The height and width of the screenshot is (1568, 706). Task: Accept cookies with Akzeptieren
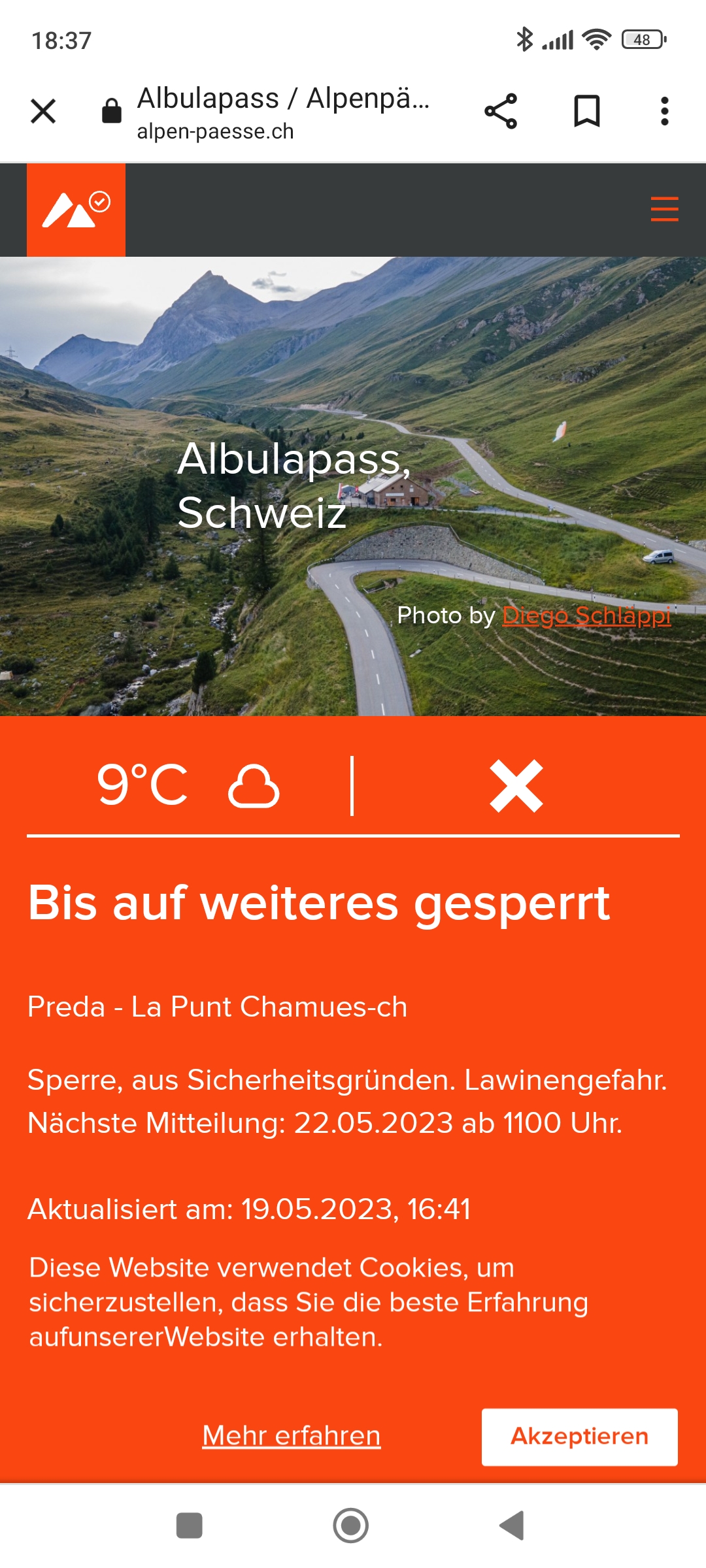click(579, 1437)
